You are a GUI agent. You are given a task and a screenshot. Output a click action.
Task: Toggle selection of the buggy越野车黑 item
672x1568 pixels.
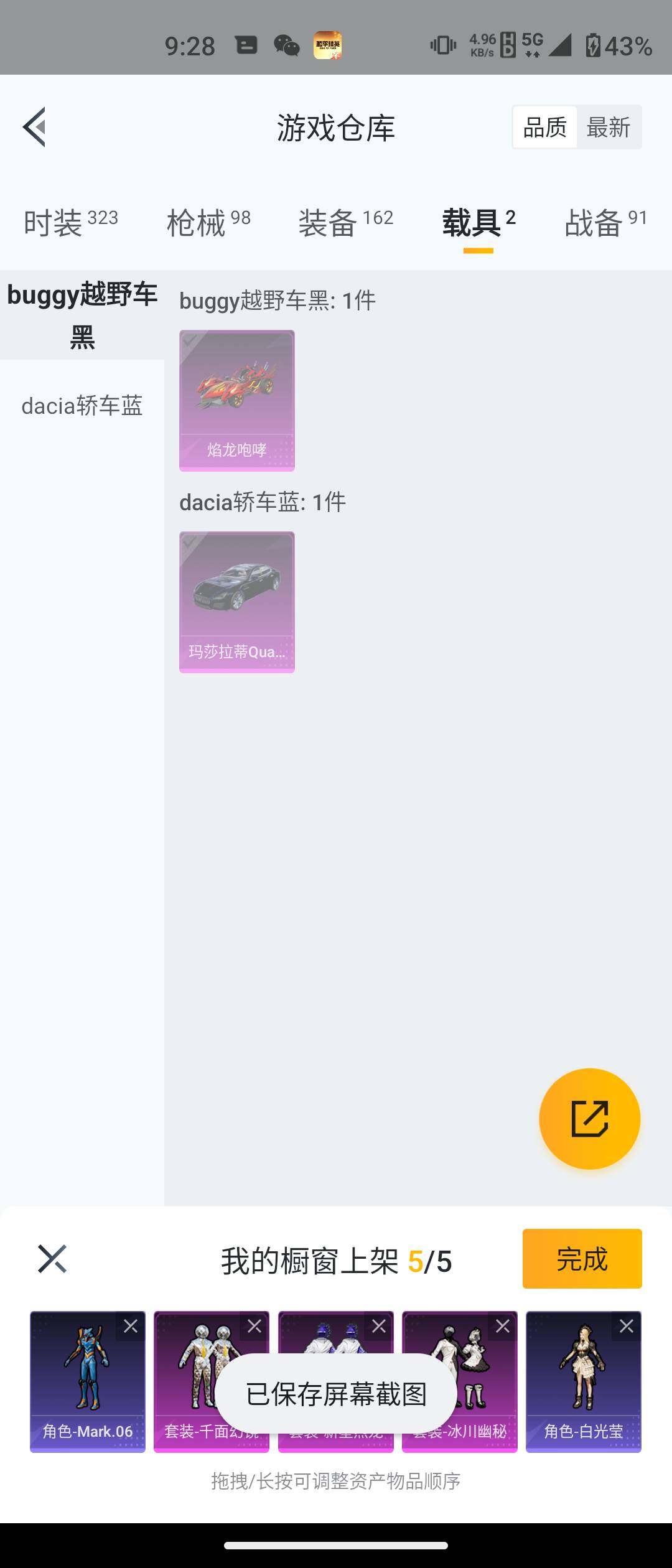[x=236, y=400]
